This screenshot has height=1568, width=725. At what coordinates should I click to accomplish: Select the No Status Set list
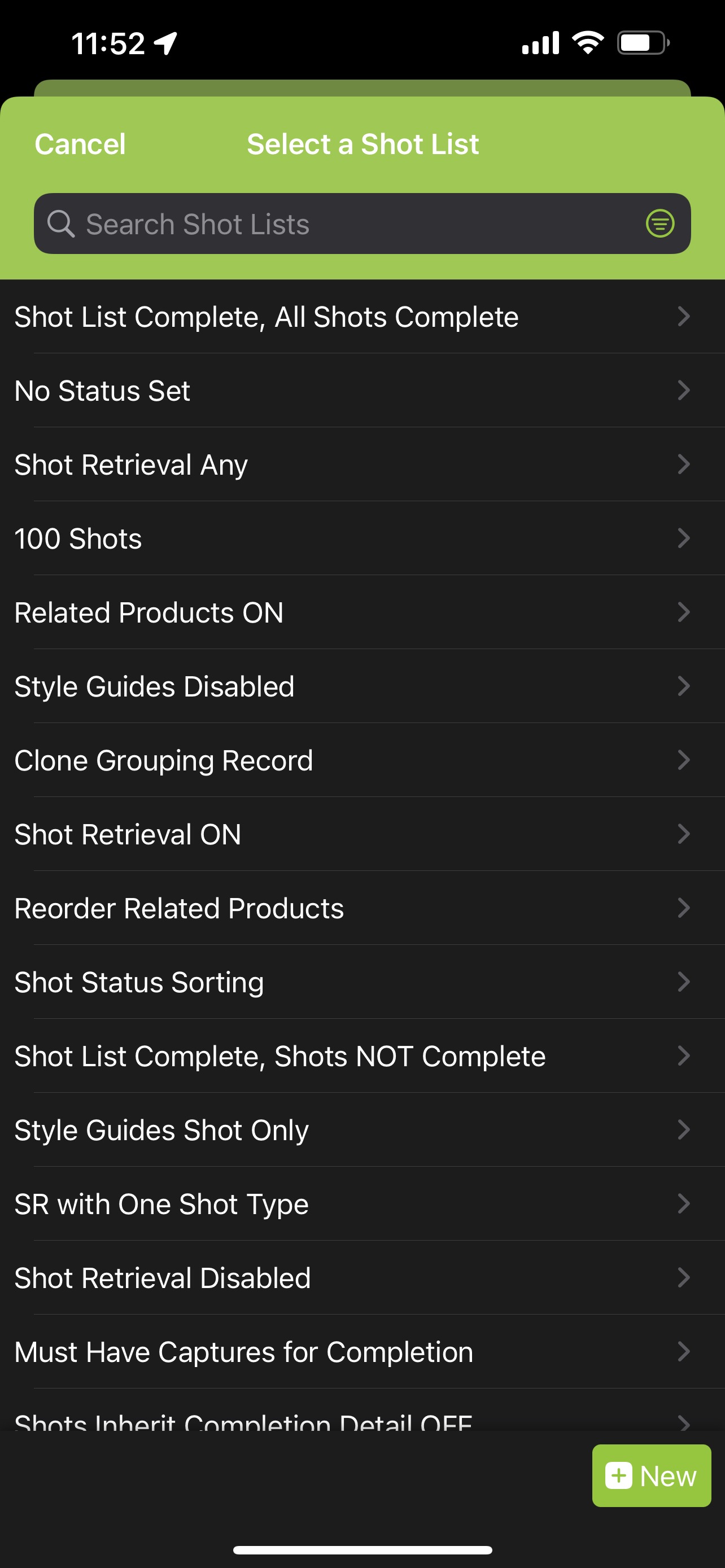point(362,390)
